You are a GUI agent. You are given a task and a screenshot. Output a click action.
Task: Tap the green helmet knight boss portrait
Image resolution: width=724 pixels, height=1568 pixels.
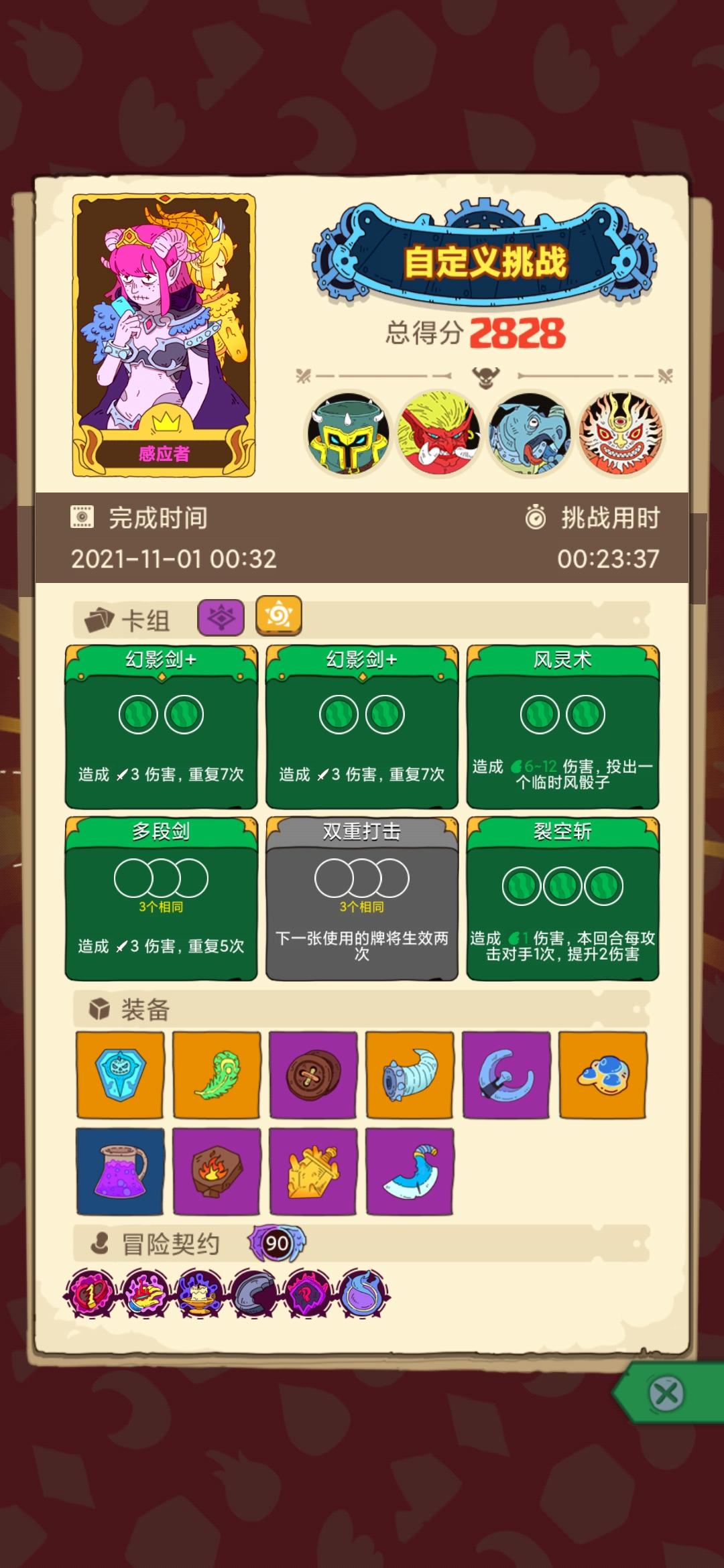pyautogui.click(x=349, y=434)
